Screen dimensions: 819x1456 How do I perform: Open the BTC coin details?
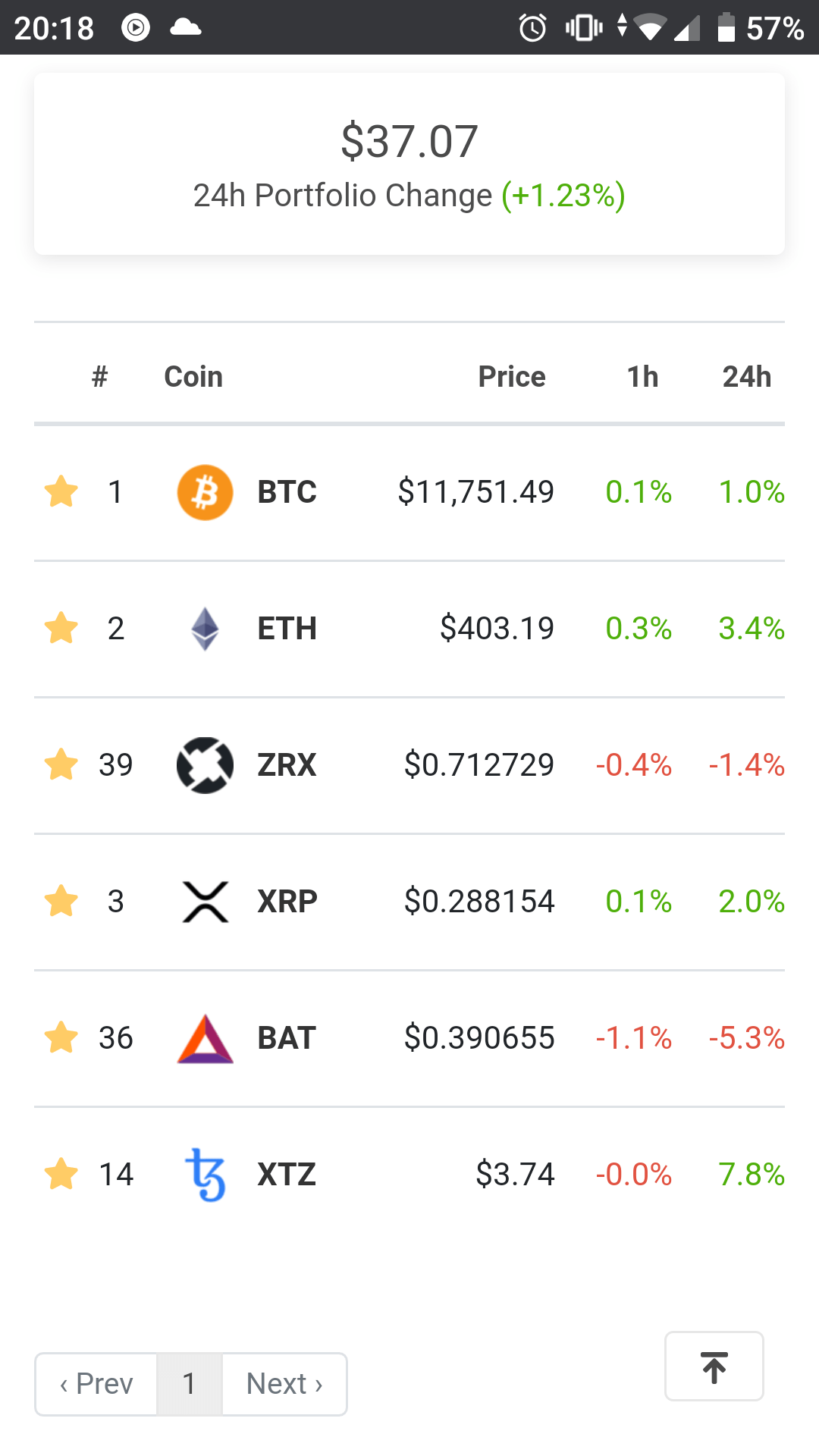(x=286, y=492)
